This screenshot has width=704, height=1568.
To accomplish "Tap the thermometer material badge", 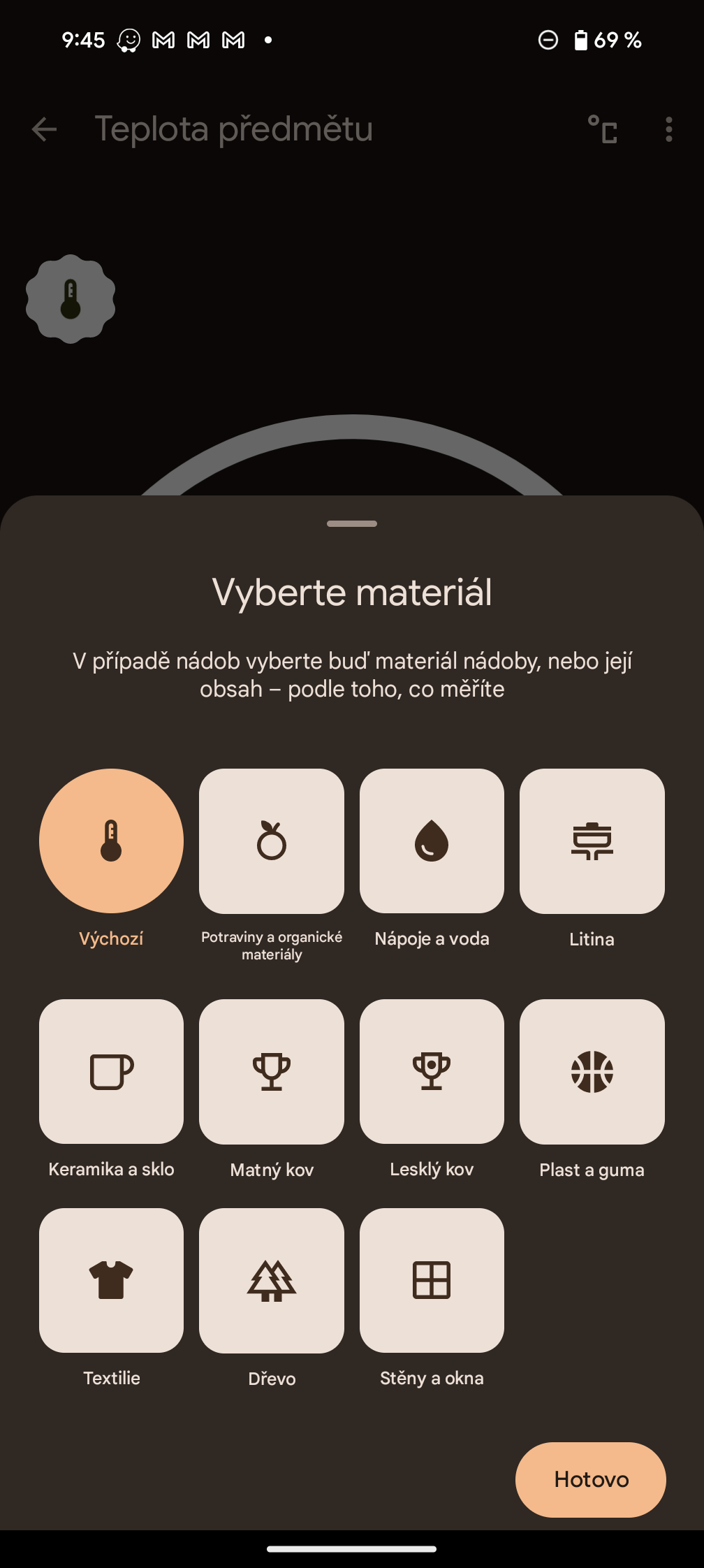I will coord(71,299).
